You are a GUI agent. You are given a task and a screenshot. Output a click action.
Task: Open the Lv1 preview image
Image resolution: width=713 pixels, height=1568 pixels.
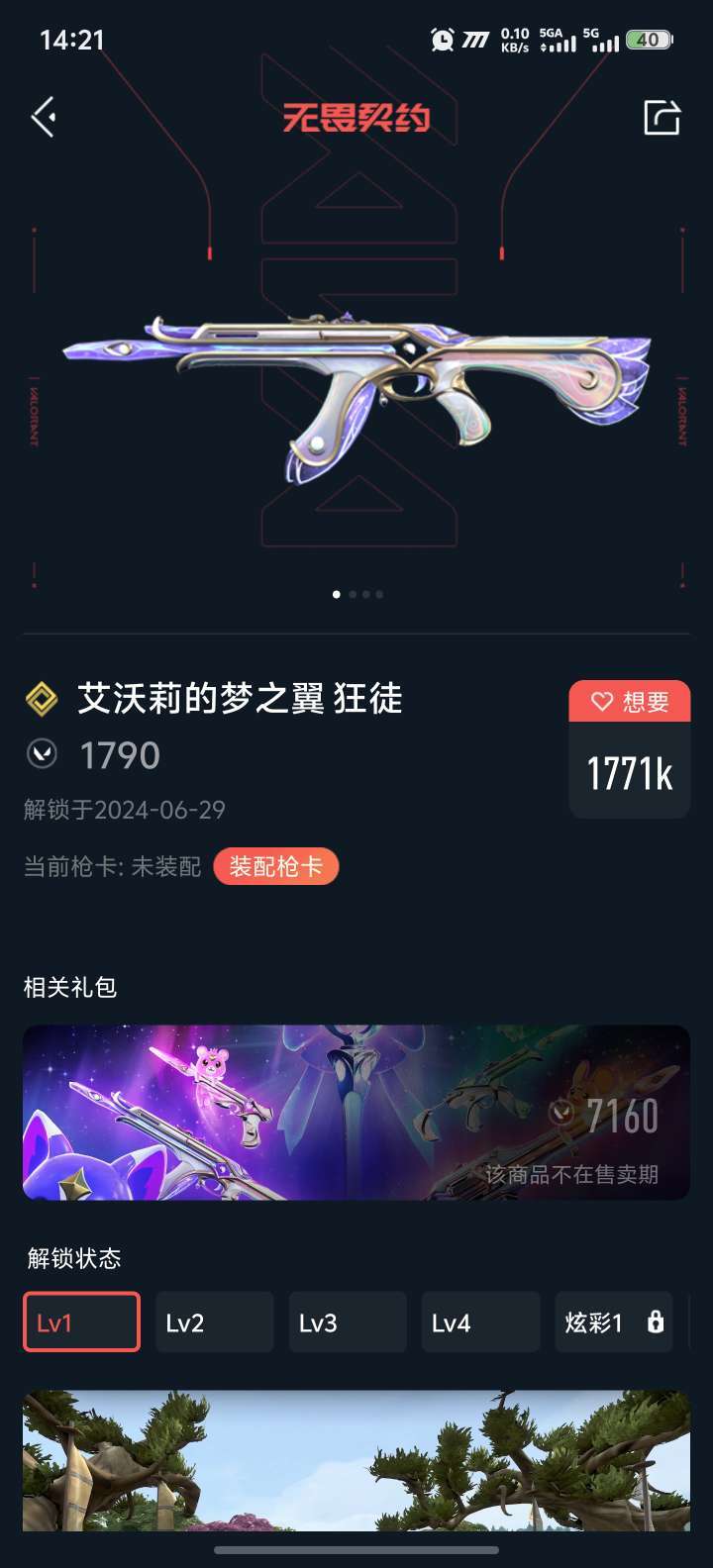[356, 1460]
